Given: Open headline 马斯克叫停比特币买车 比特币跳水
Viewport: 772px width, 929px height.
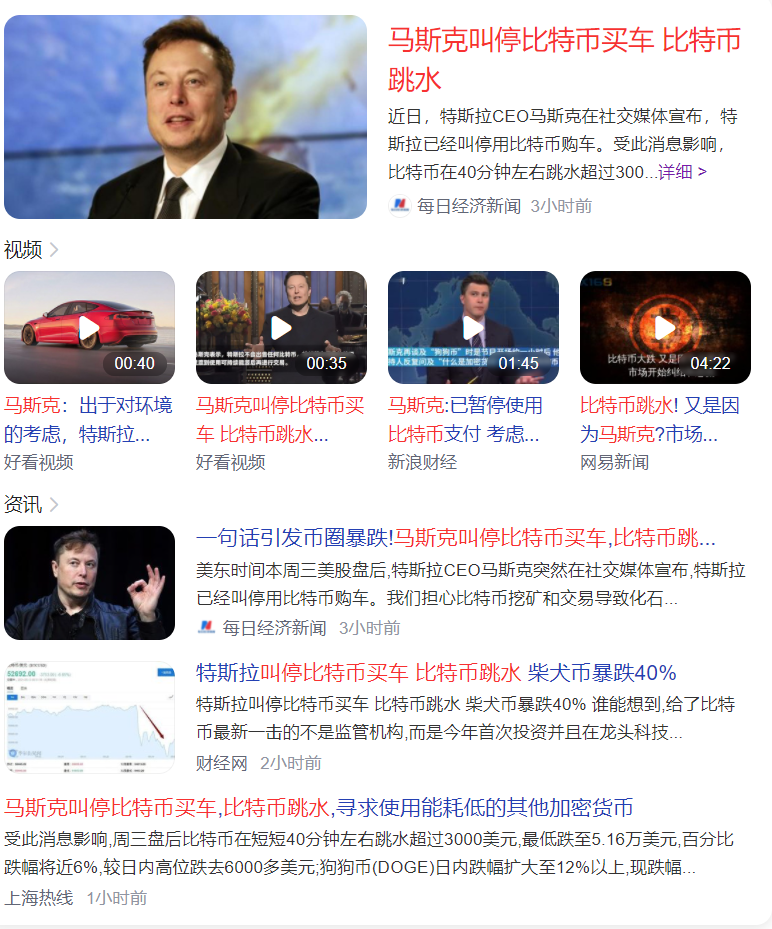Looking at the screenshot, I should click(564, 41).
